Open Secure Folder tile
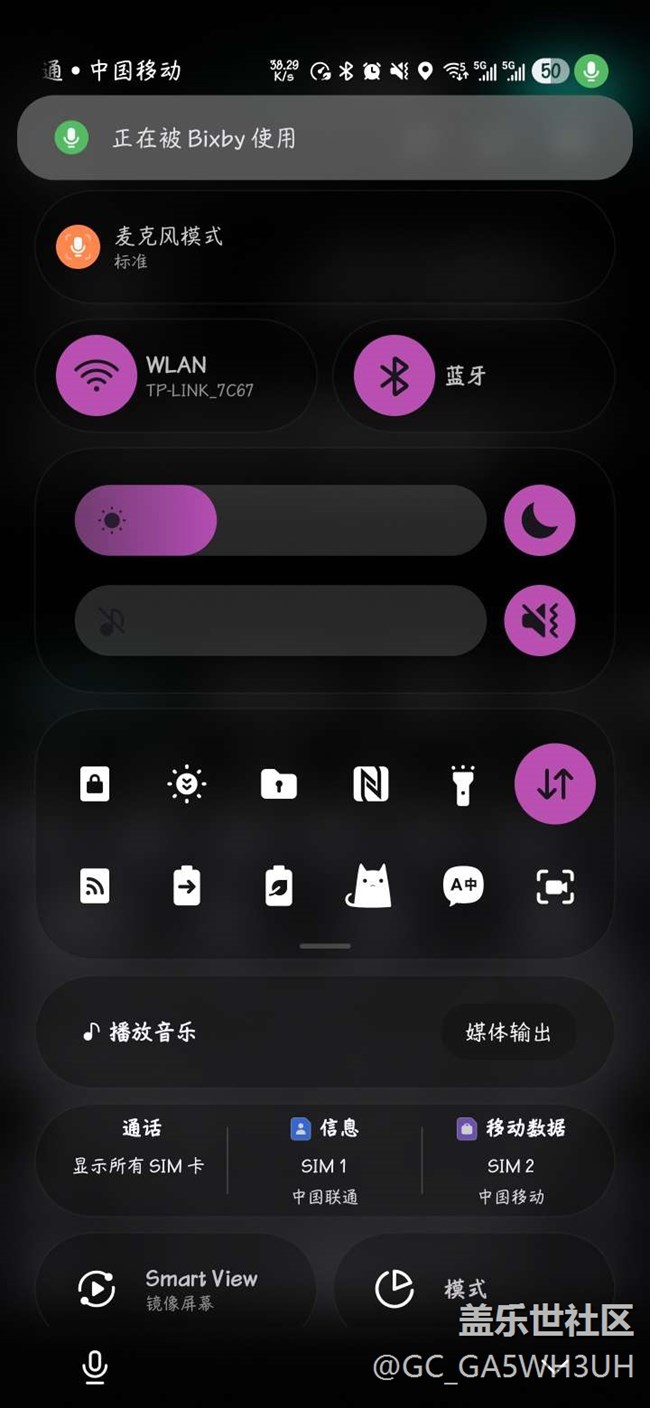This screenshot has height=1408, width=650. coord(279,785)
